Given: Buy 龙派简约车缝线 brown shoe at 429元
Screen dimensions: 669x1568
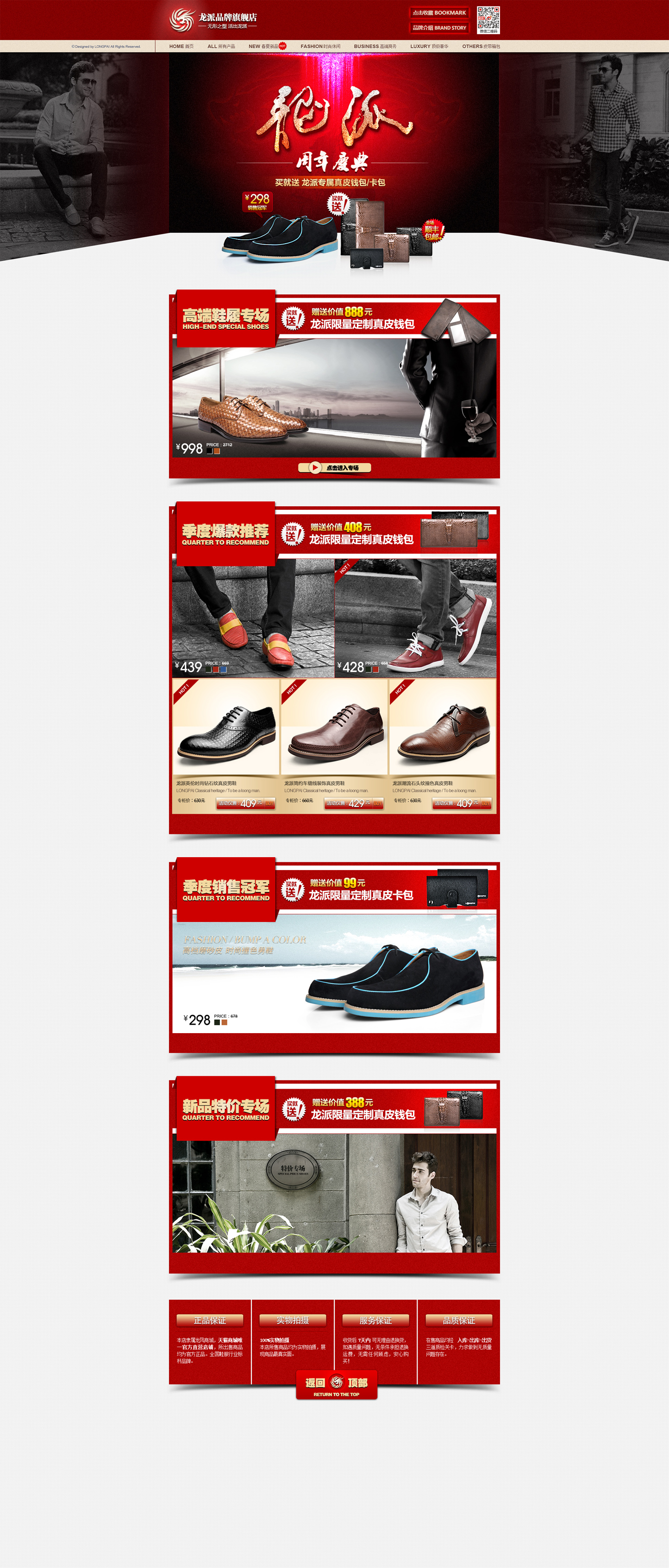Looking at the screenshot, I should pos(354,803).
